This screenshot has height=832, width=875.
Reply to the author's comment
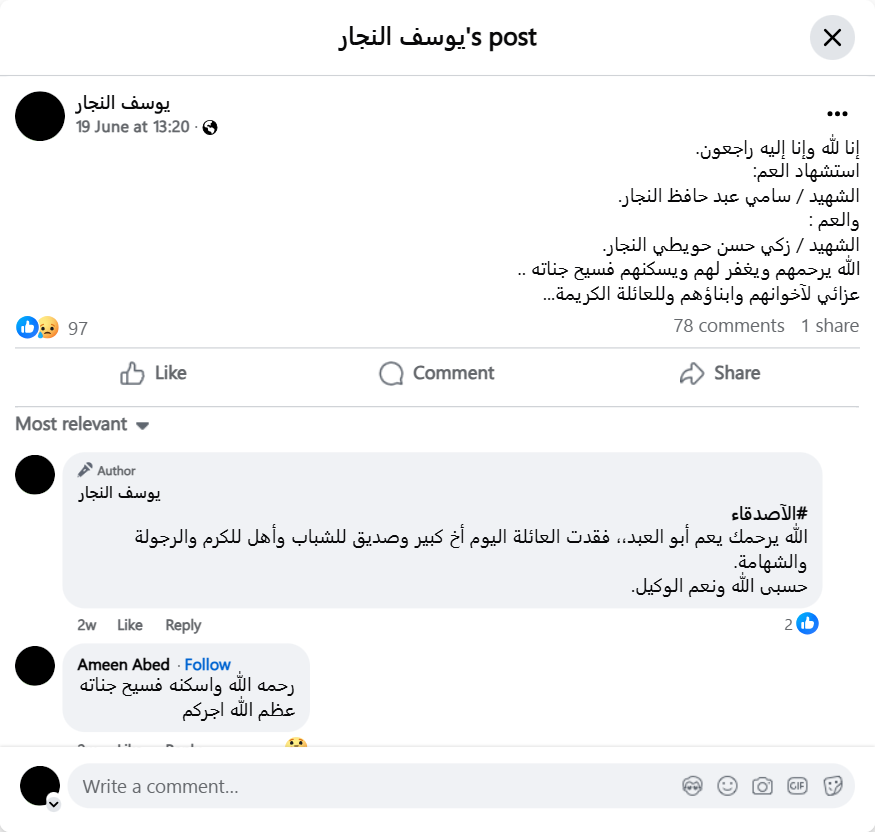[183, 625]
